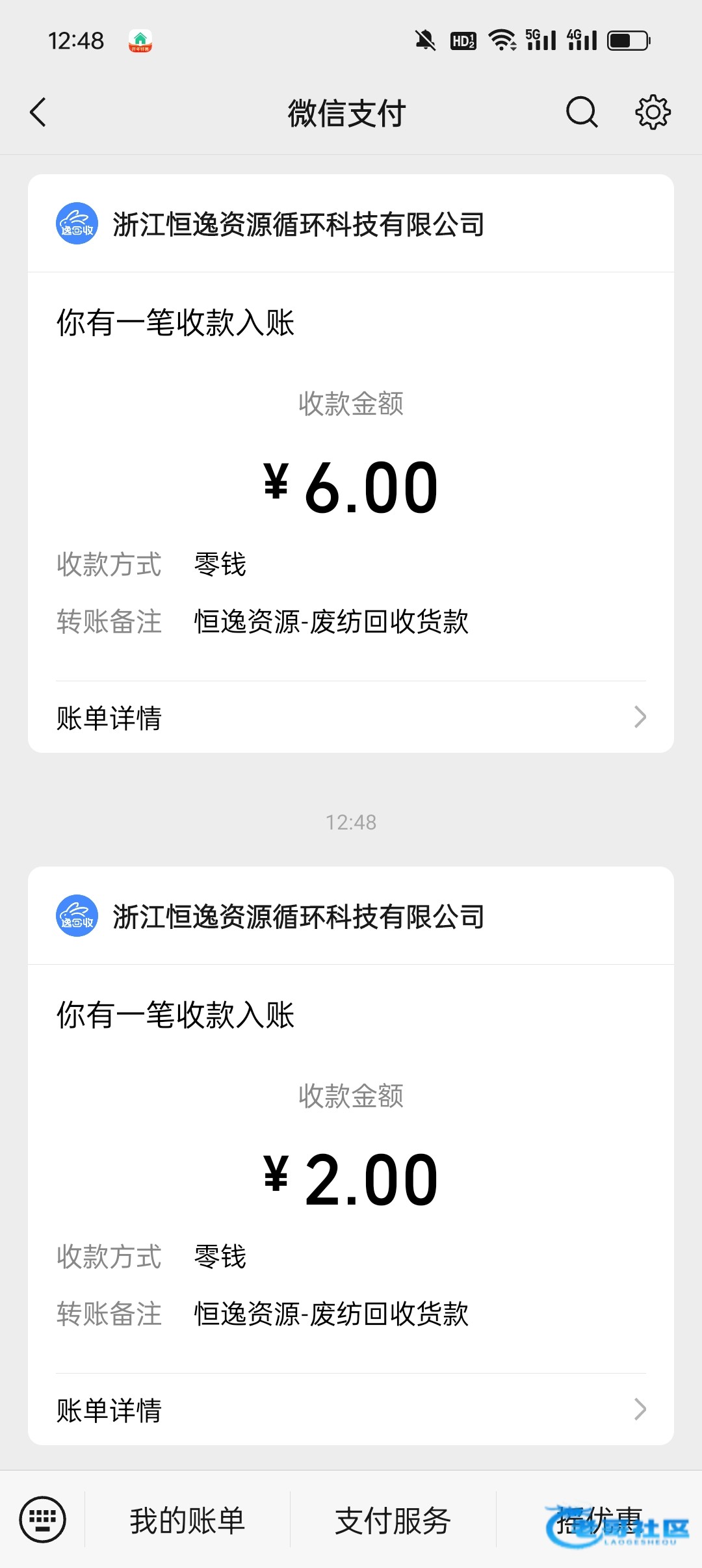The image size is (702, 1568).
Task: Open the settings gear
Action: 653,112
